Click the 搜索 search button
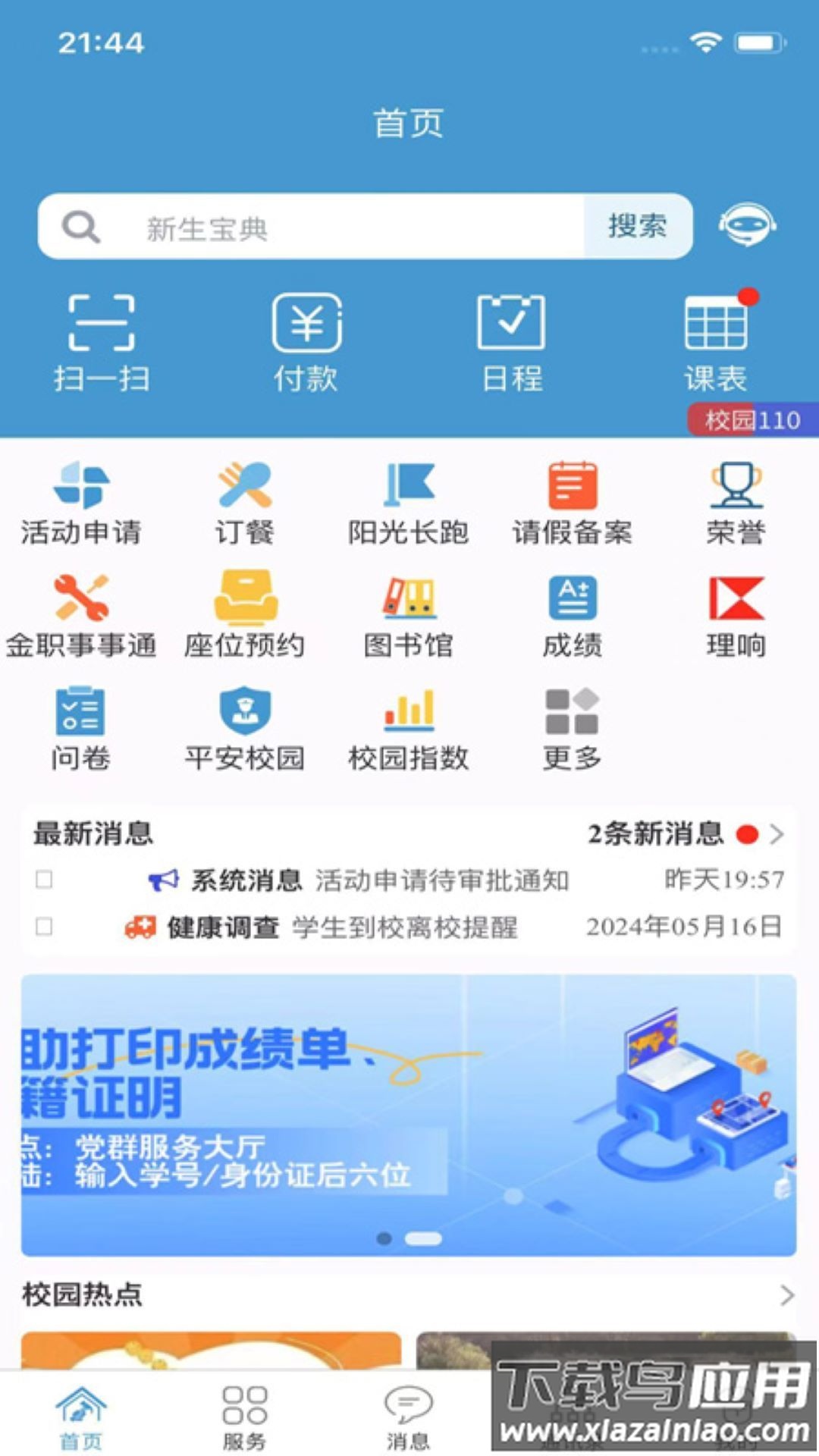The width and height of the screenshot is (819, 1456). click(x=637, y=225)
